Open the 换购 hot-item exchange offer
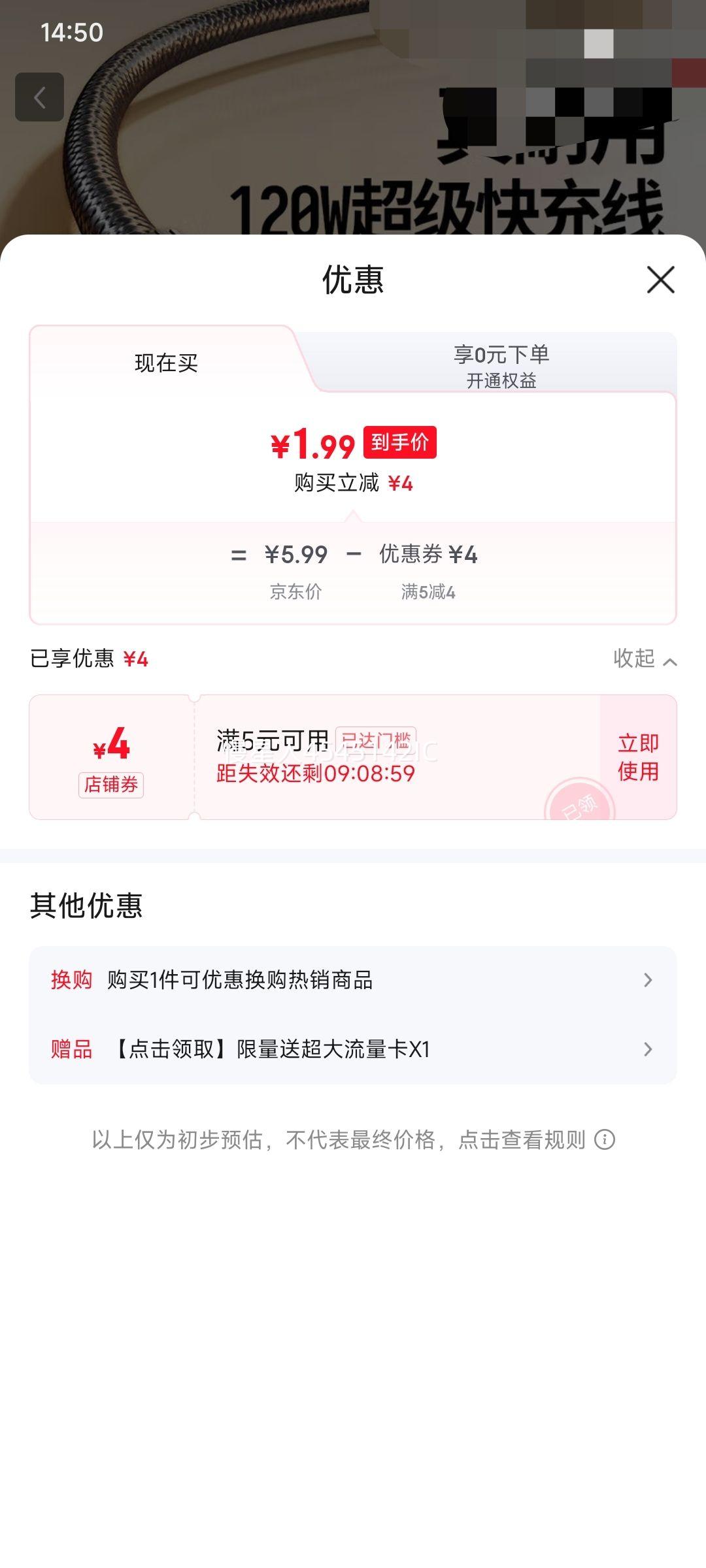Image resolution: width=706 pixels, height=1568 pixels. [x=352, y=980]
